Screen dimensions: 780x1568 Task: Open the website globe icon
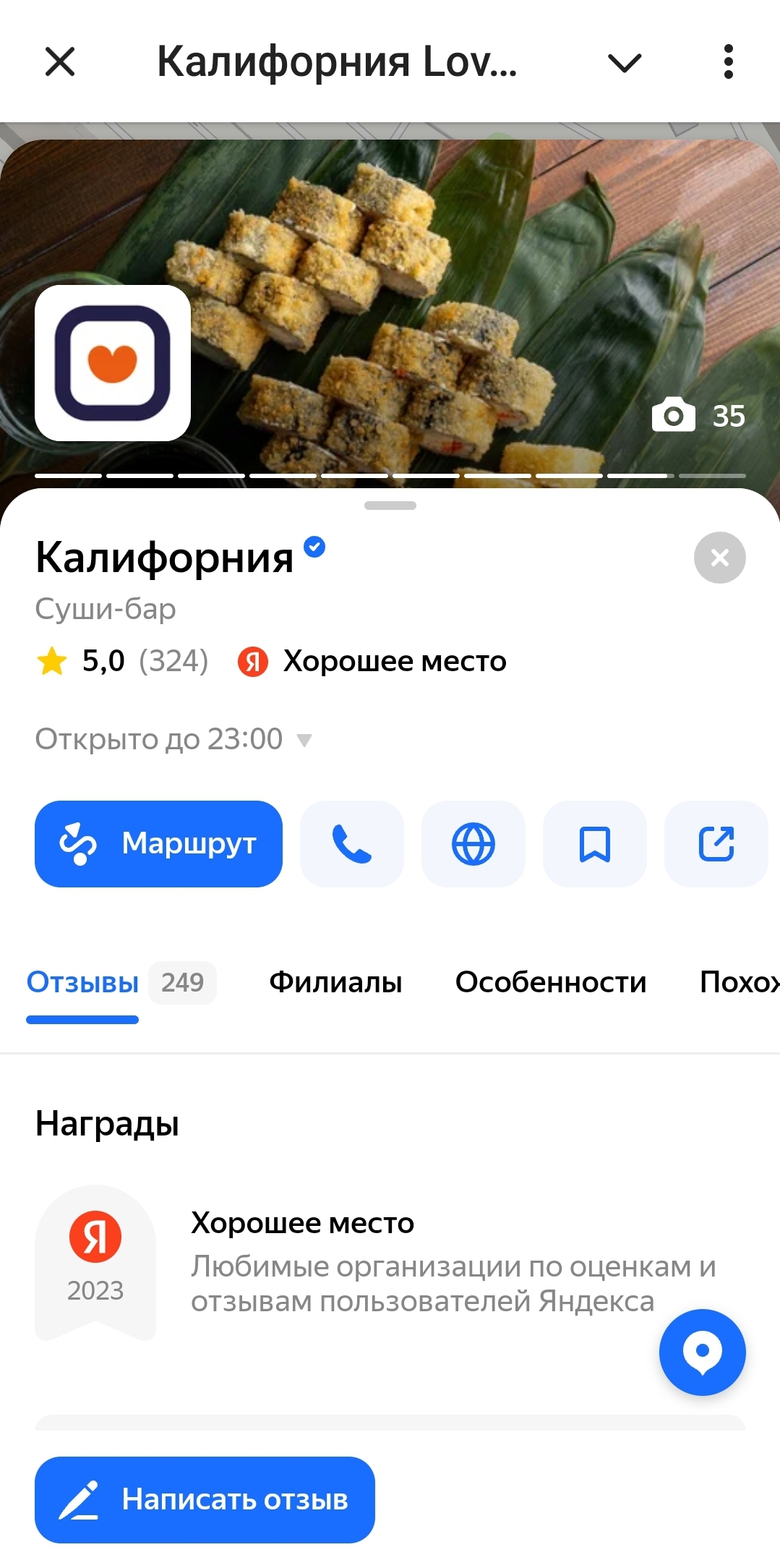point(473,843)
